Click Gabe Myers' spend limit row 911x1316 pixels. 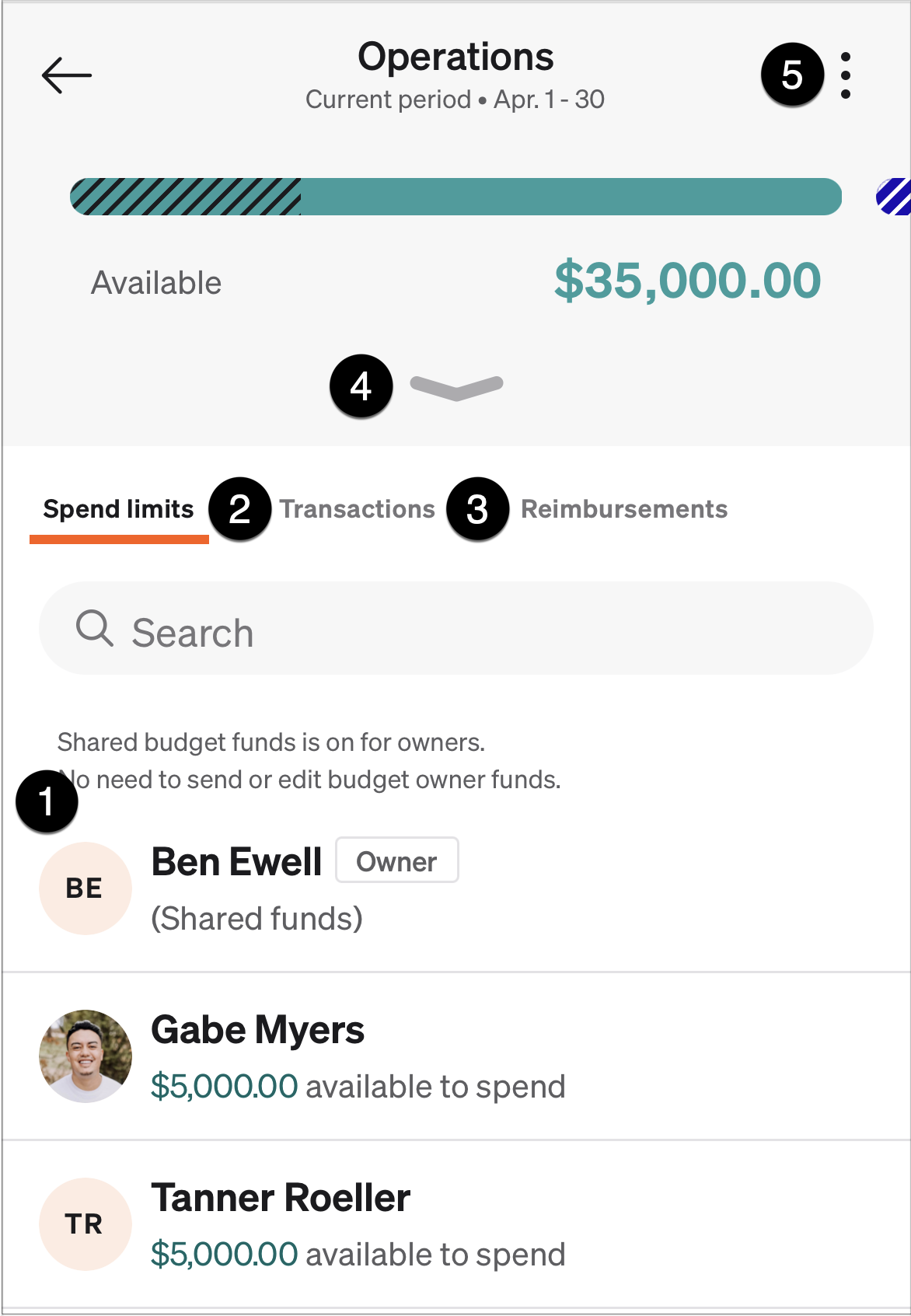455,1055
